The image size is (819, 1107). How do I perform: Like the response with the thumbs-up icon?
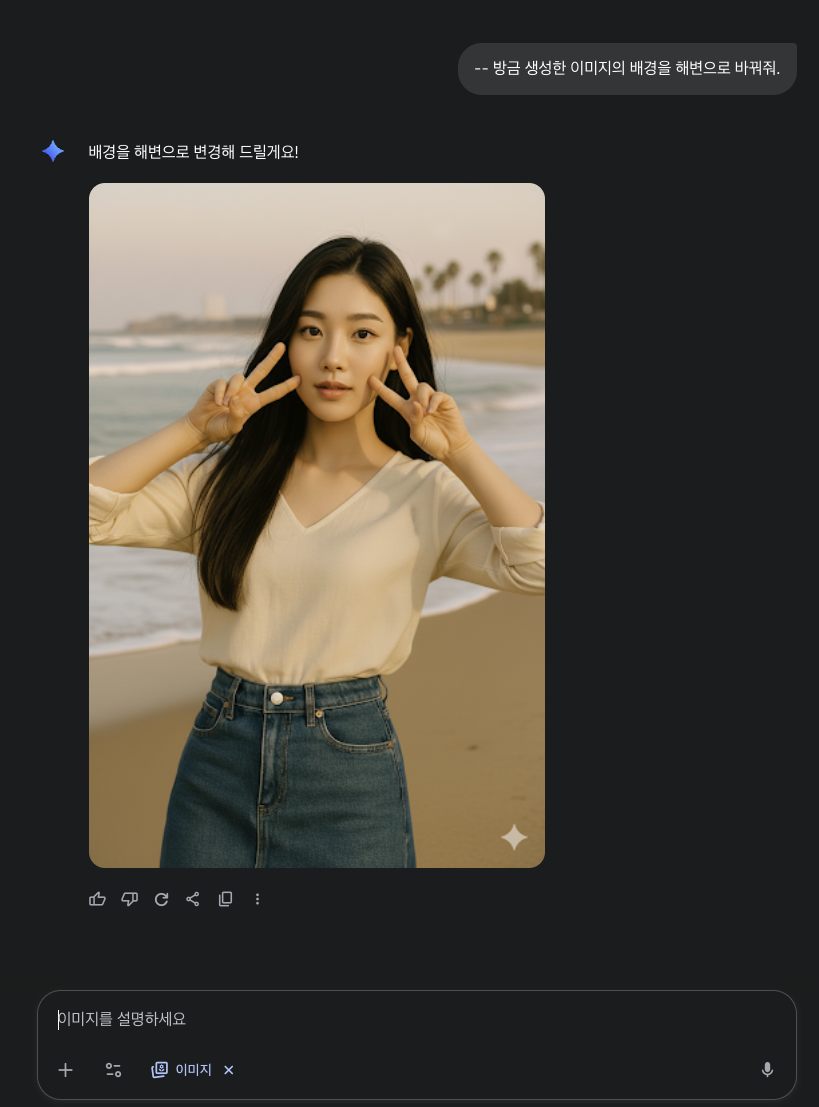click(x=97, y=899)
